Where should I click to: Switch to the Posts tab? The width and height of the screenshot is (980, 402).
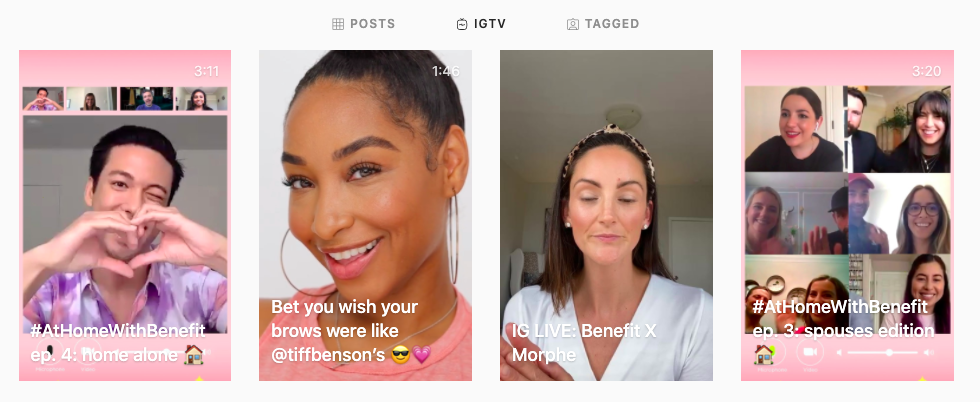click(364, 24)
